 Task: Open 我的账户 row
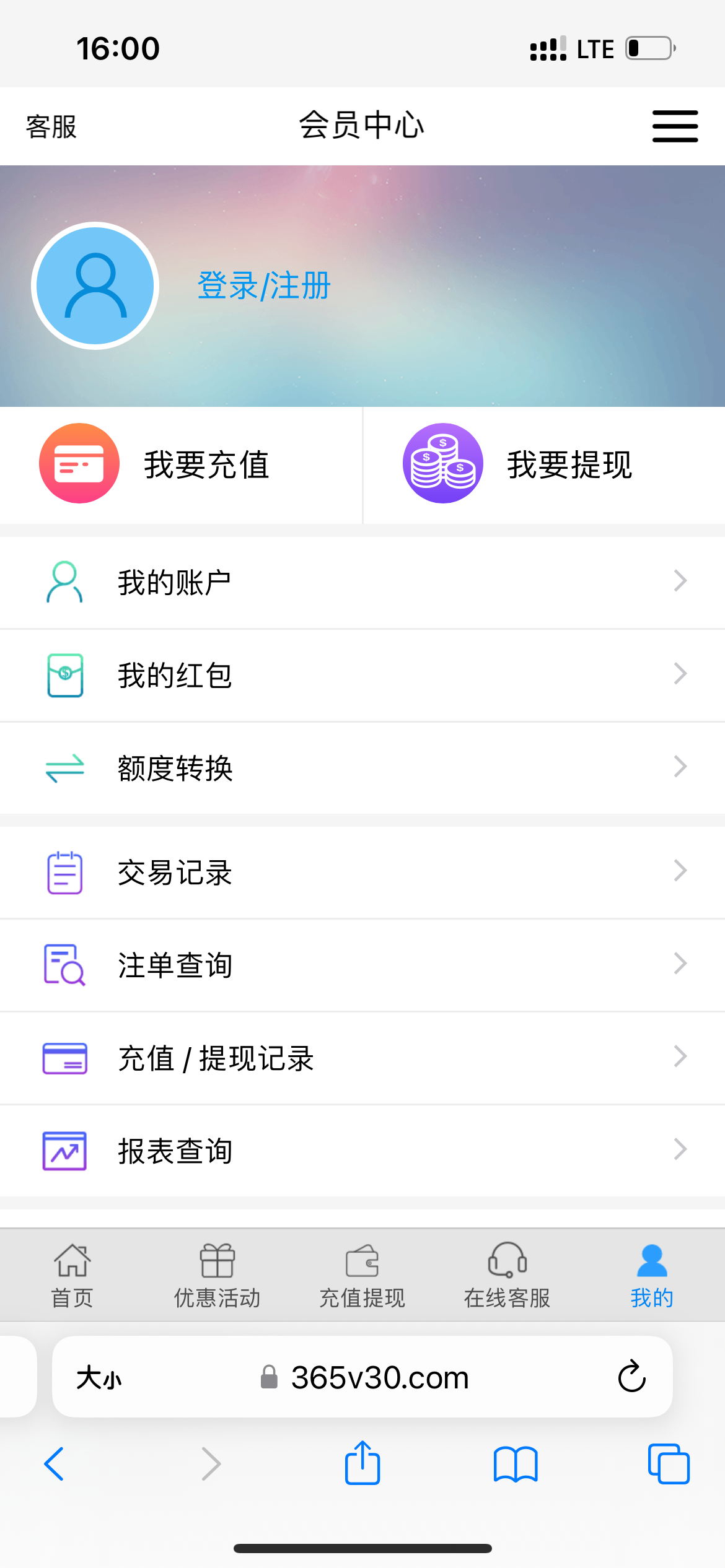[362, 583]
